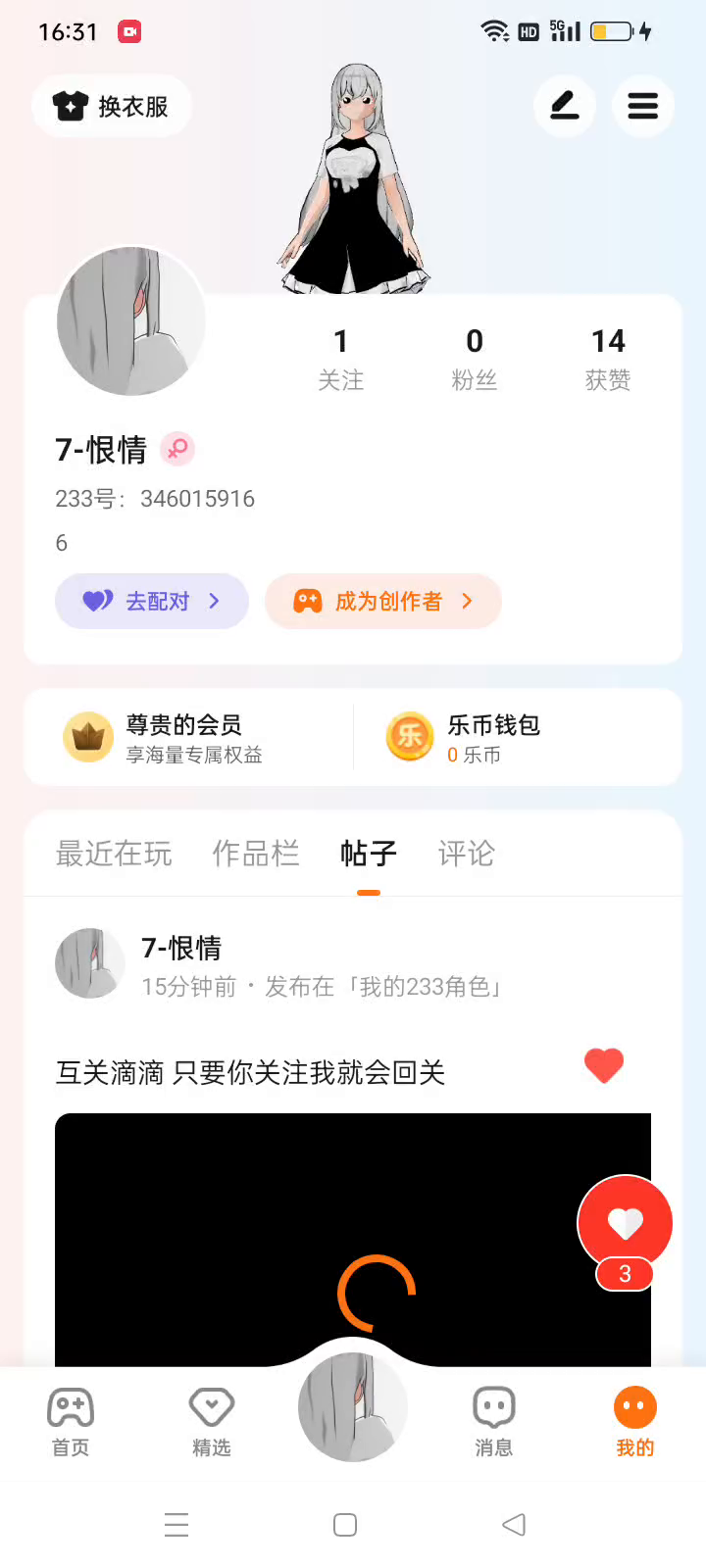
Task: Switch to the 最近在玩 tab
Action: 114,854
